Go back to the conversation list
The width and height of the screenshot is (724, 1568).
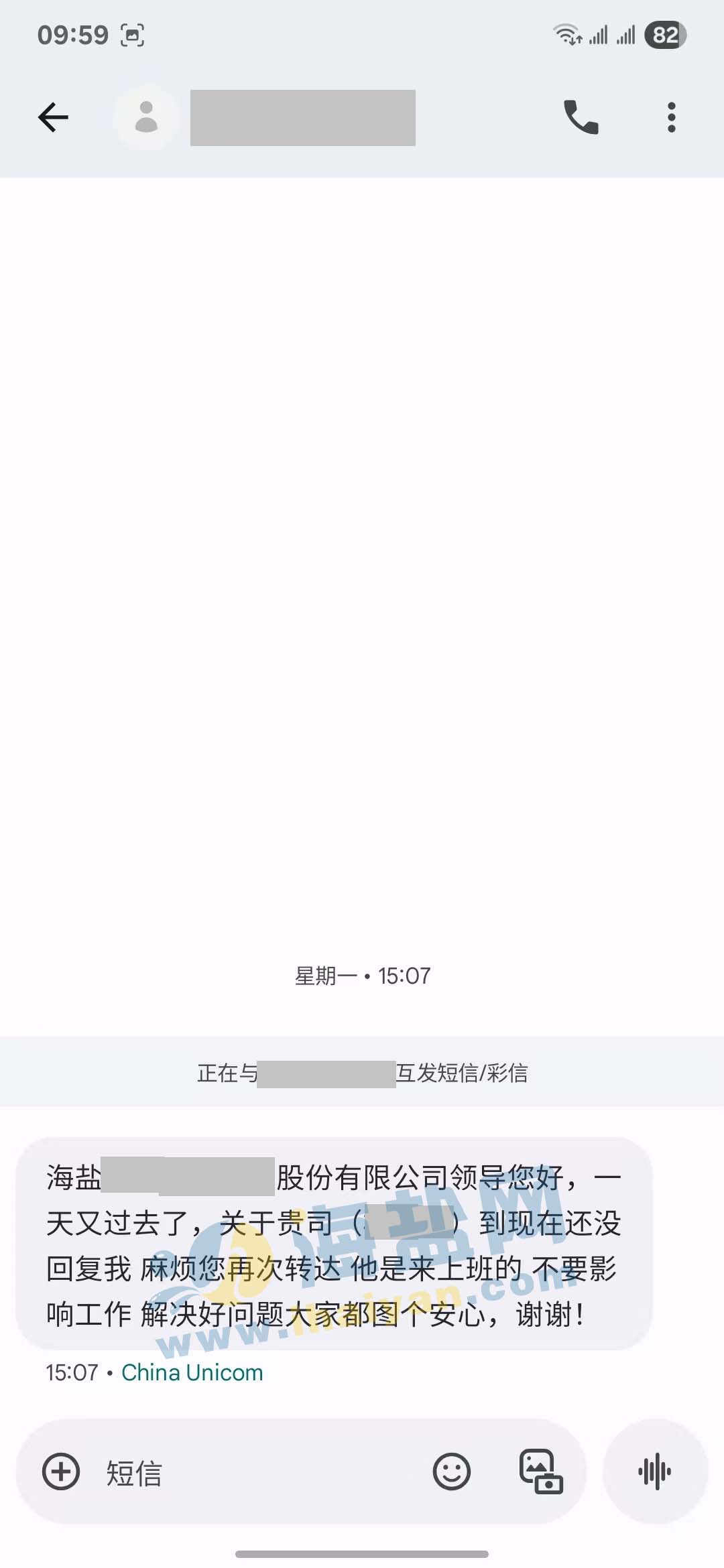click(x=54, y=118)
